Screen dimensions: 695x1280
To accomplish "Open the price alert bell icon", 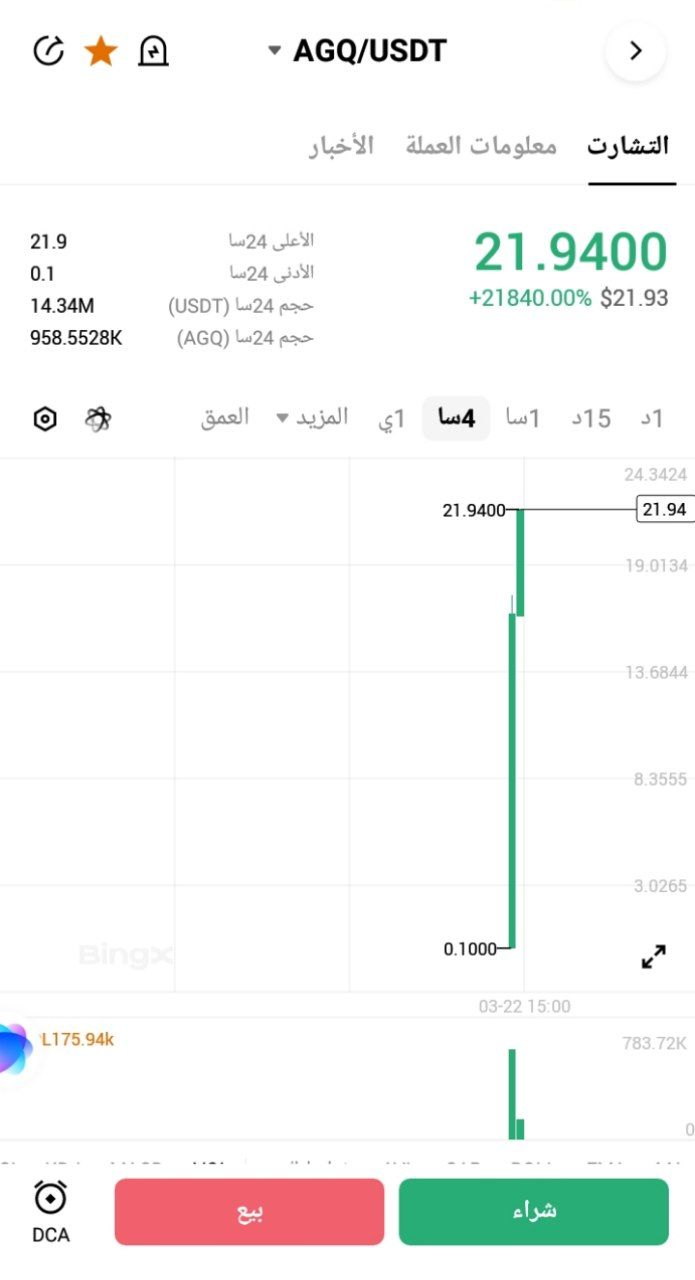I will 153,51.
